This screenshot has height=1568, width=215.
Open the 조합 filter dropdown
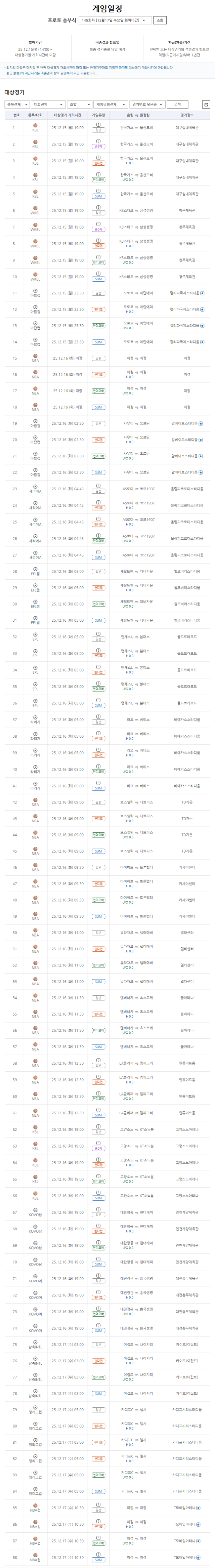pyautogui.click(x=79, y=105)
